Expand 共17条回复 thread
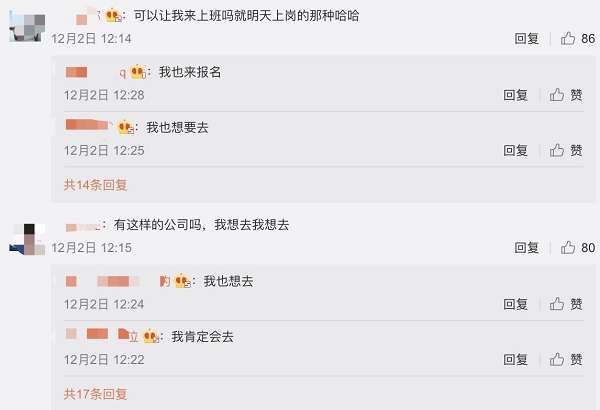 click(96, 394)
